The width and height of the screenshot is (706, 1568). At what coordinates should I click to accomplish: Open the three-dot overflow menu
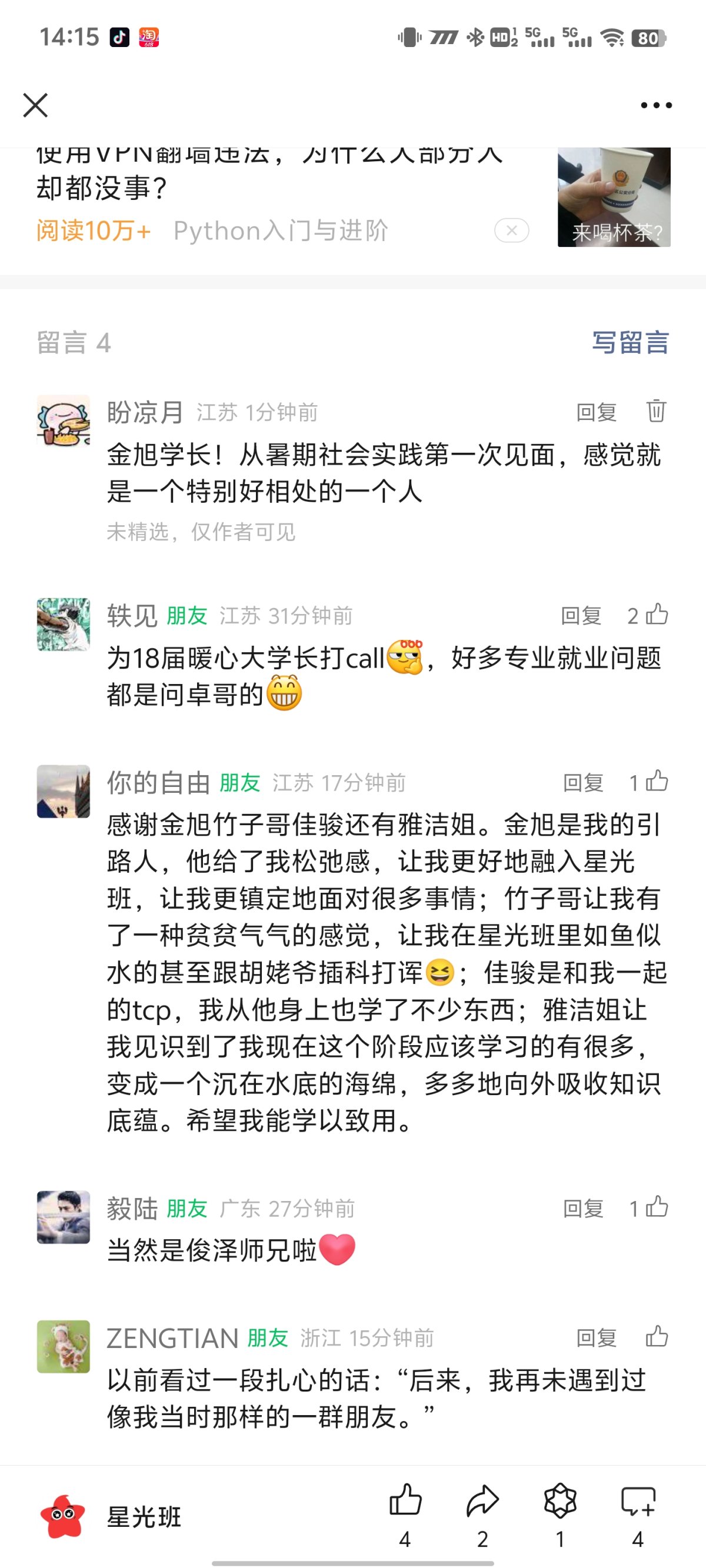coord(656,105)
